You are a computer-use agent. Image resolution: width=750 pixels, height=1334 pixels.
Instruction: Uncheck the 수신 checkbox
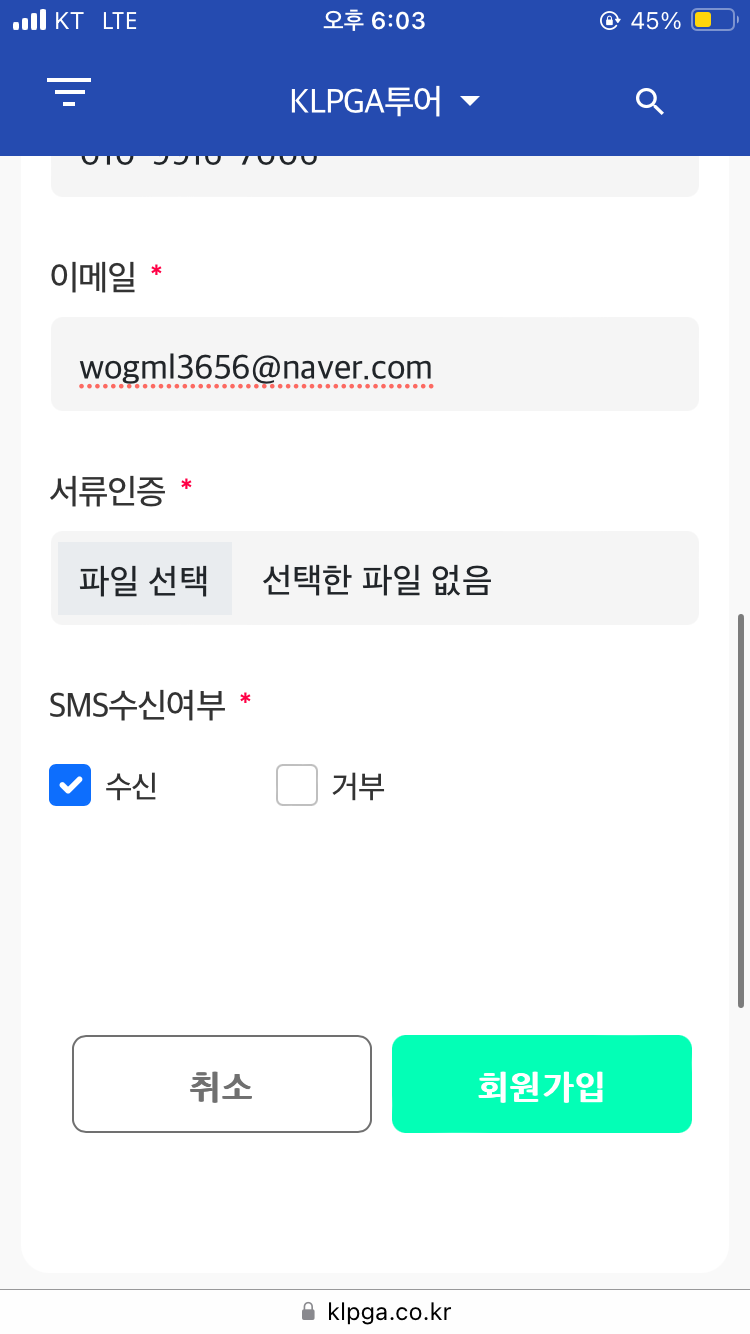pos(70,785)
